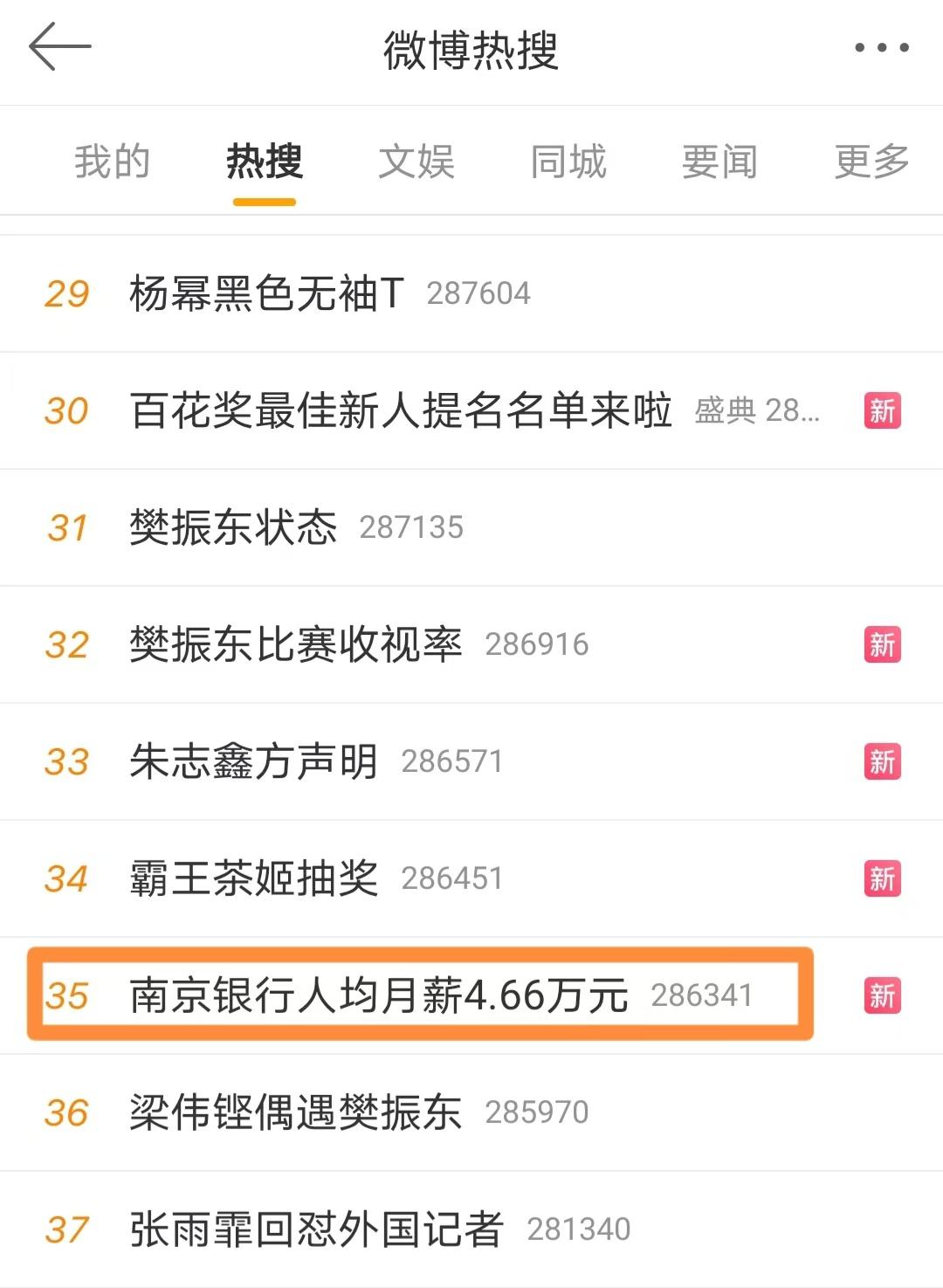Open the 朱志鑫方声明 hot search
Screen dimensions: 943x1288
[253, 761]
